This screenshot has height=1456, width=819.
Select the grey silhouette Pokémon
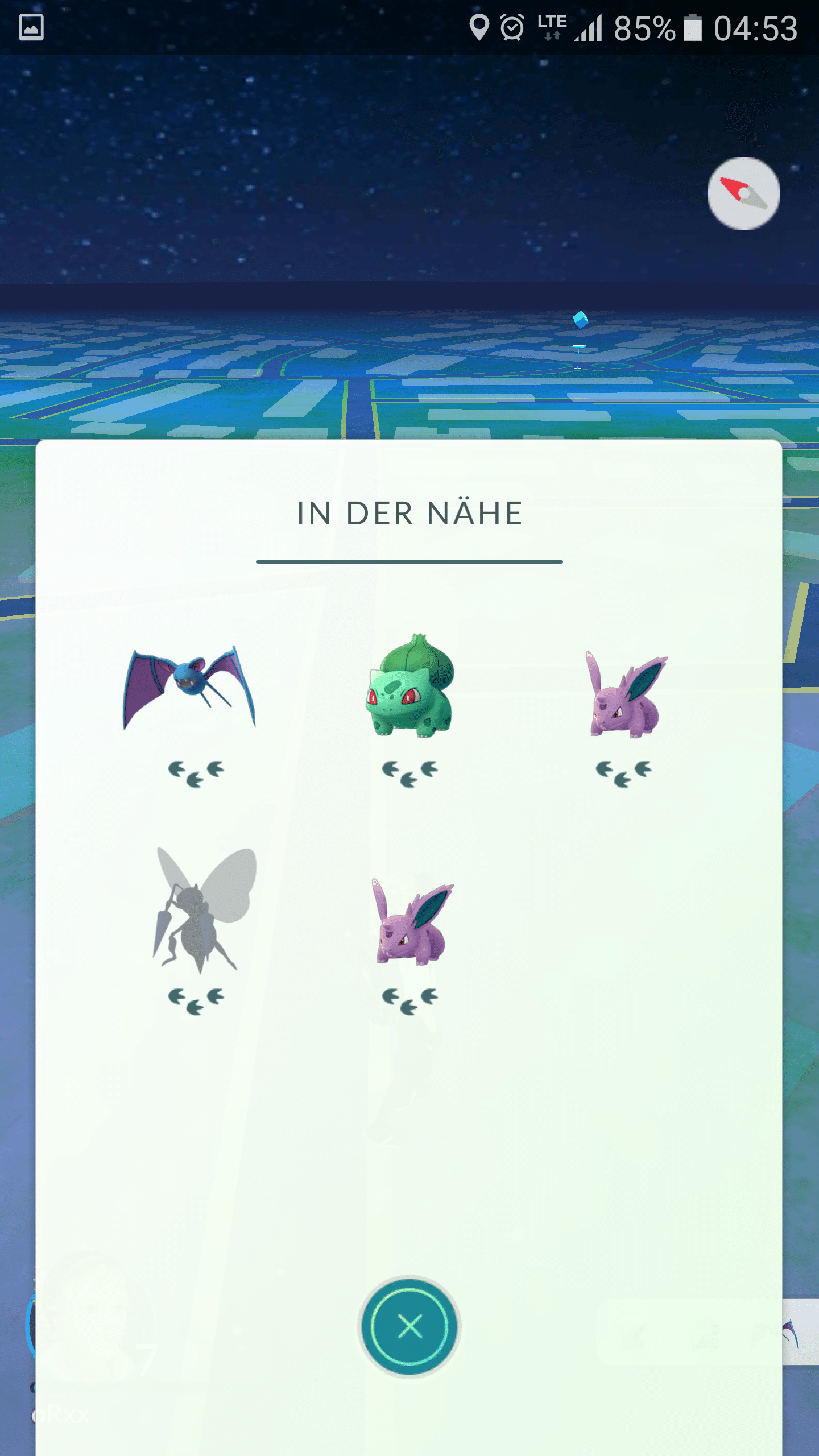pyautogui.click(x=202, y=910)
